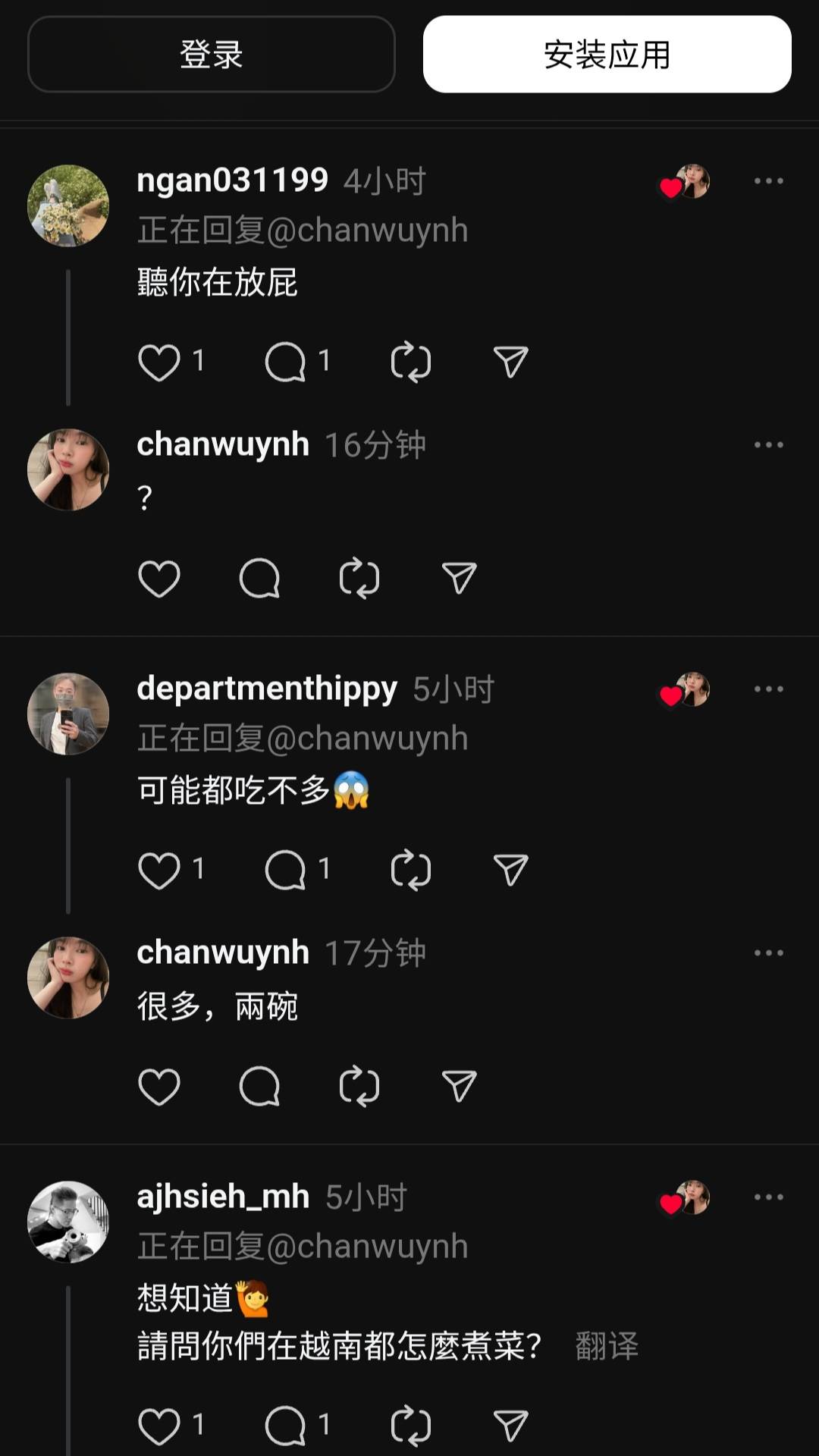
Task: Share ngan031199's reply
Action: (510, 362)
